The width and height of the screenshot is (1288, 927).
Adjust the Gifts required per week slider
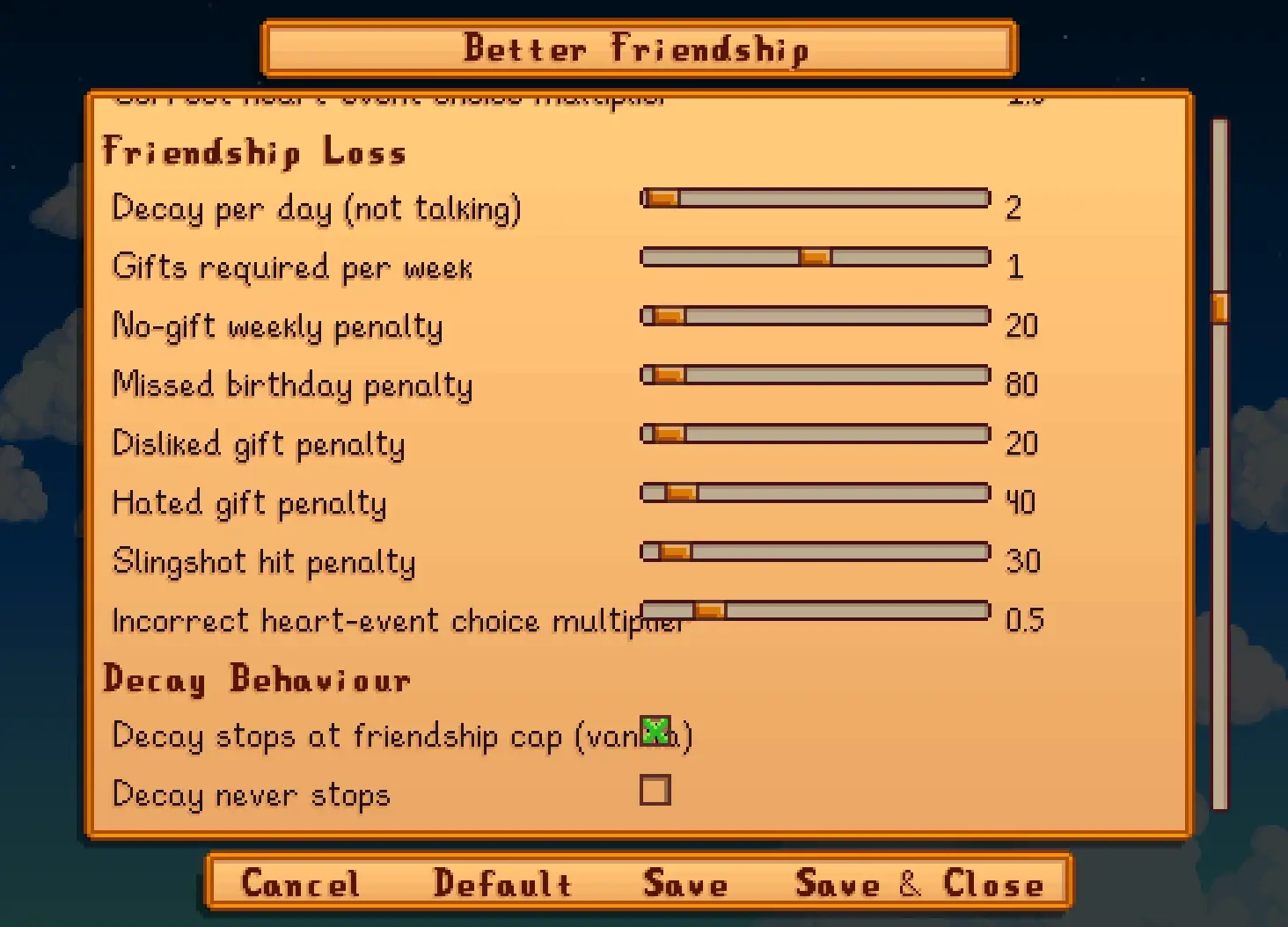(816, 257)
